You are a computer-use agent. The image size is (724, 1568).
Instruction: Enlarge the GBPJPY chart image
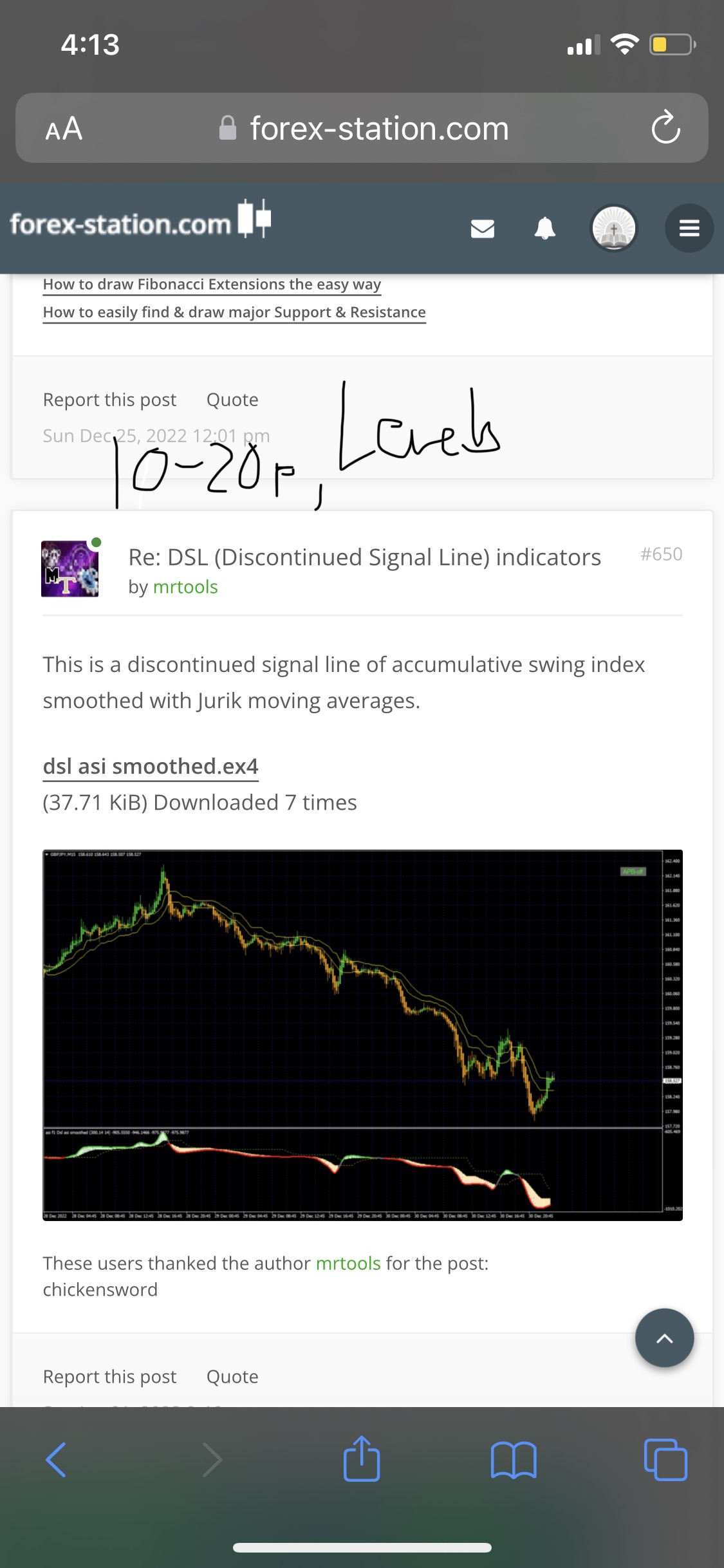point(362,1035)
